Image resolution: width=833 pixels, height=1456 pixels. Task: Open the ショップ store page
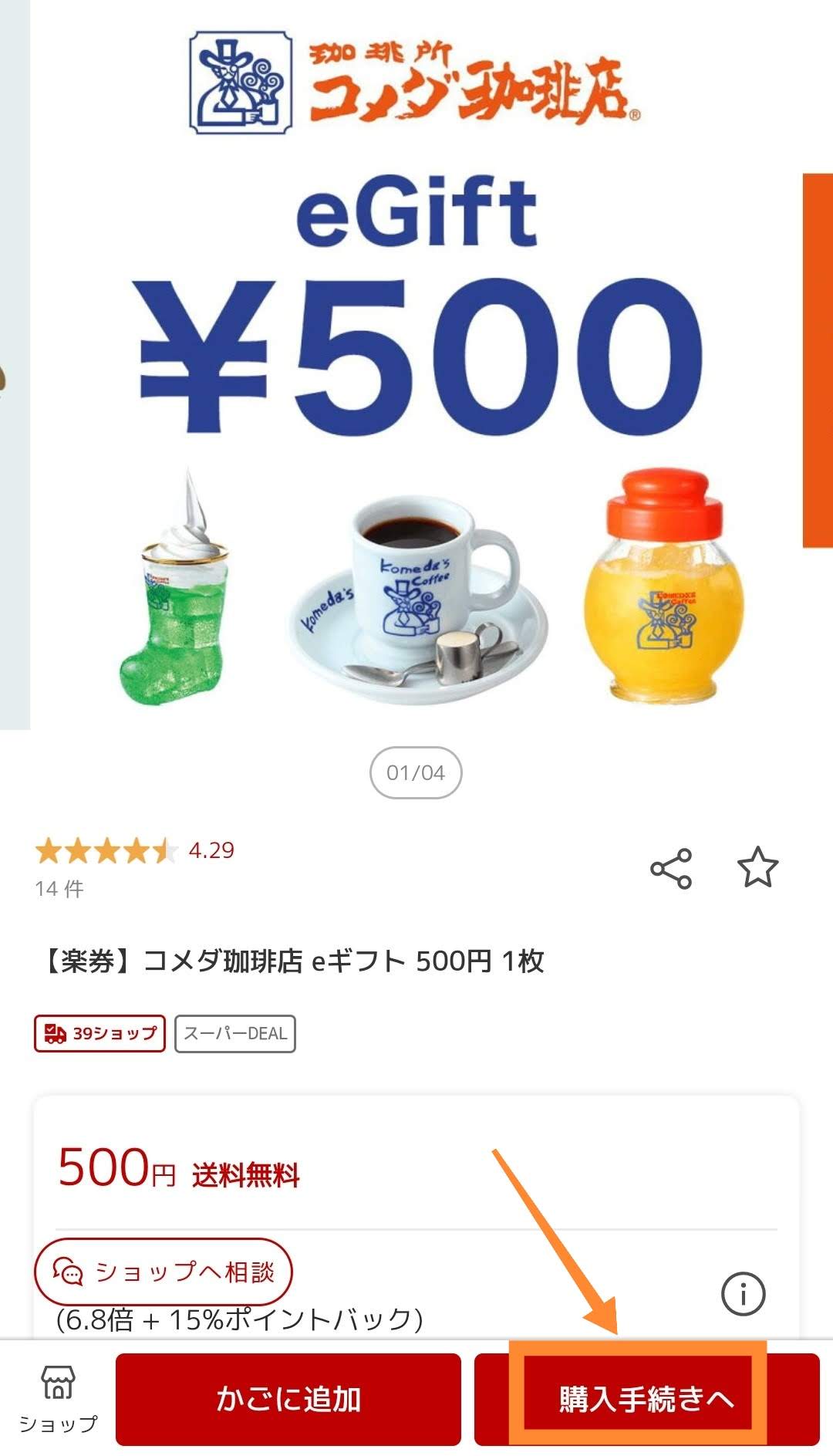(58, 1399)
